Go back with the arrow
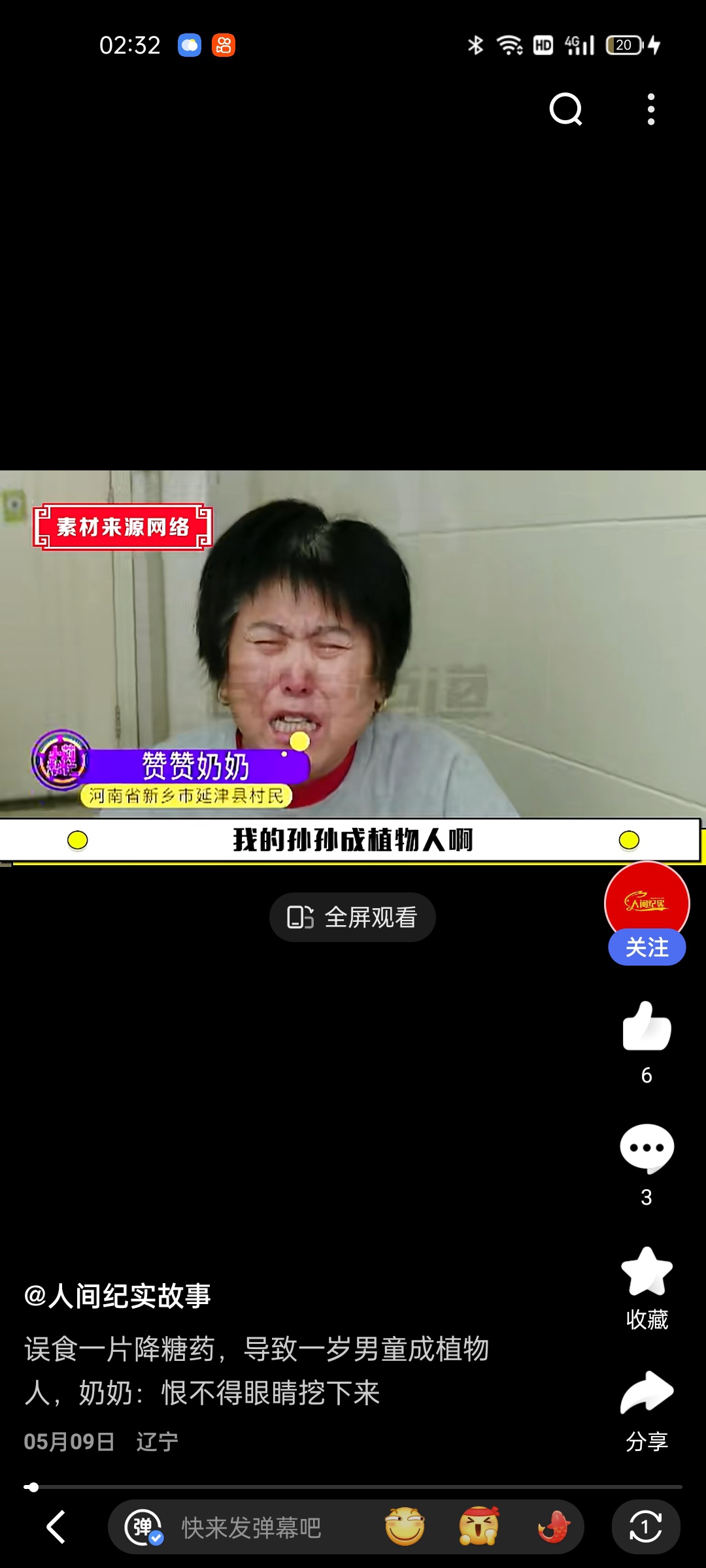The height and width of the screenshot is (1568, 706). (x=56, y=1527)
